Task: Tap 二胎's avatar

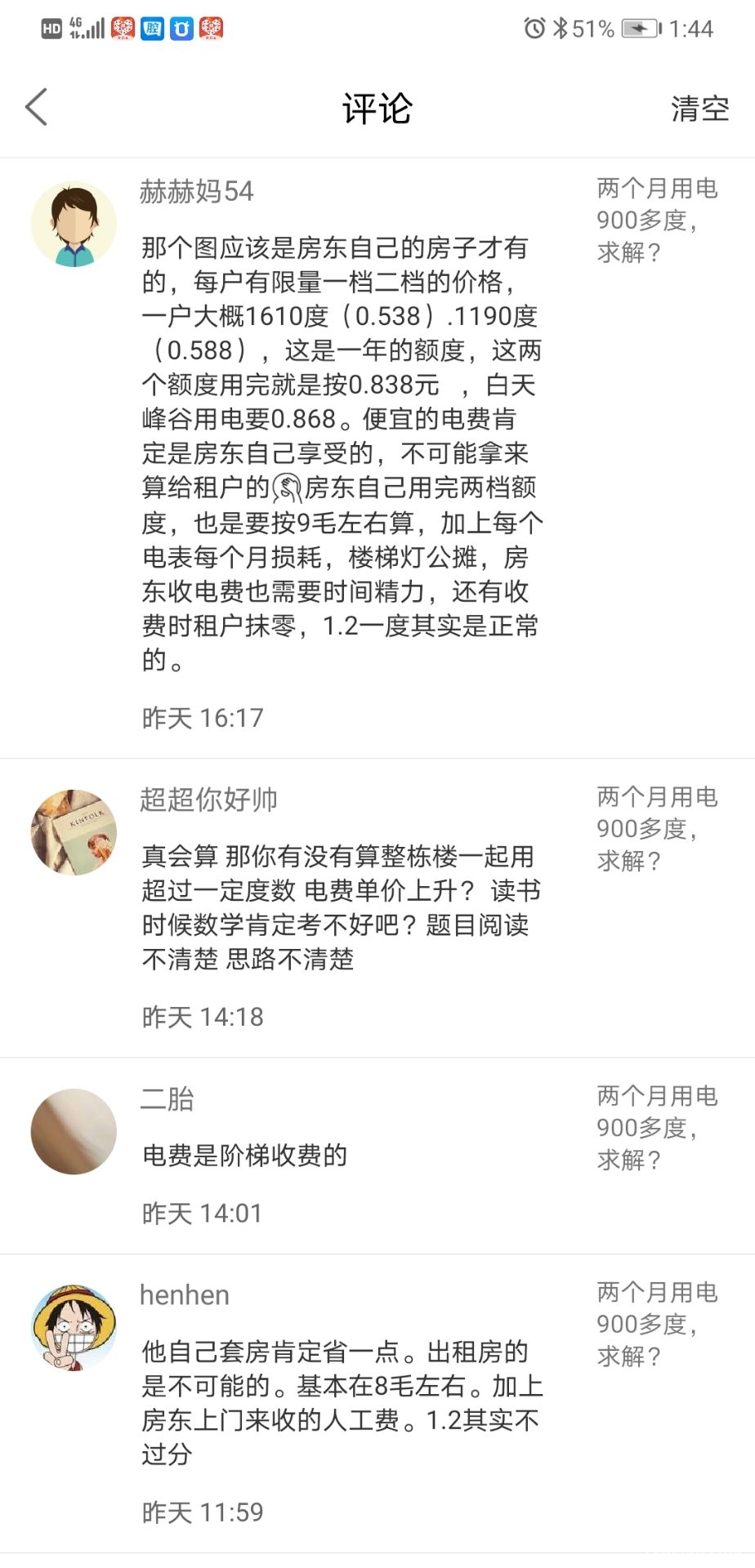Action: click(74, 1131)
